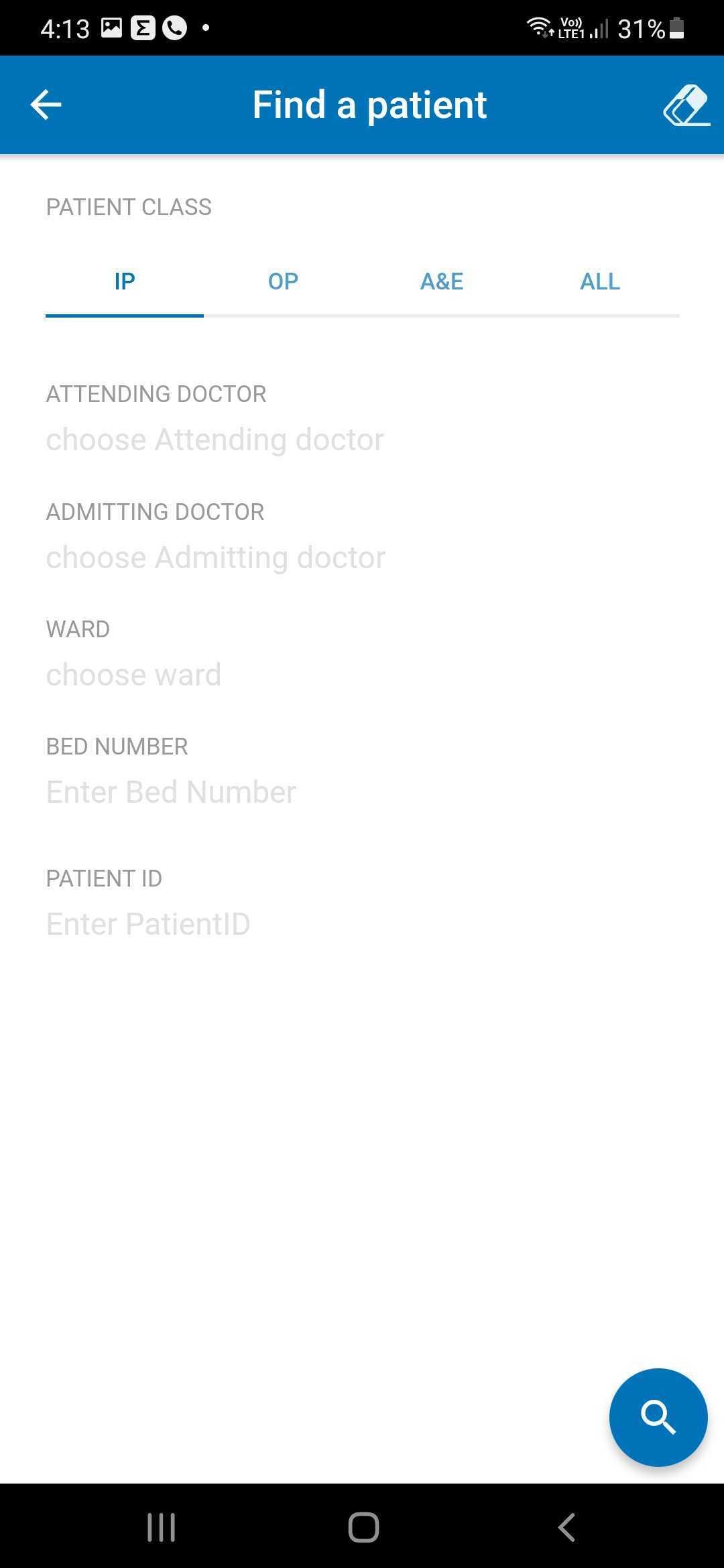Tap the floating search button

(658, 1417)
